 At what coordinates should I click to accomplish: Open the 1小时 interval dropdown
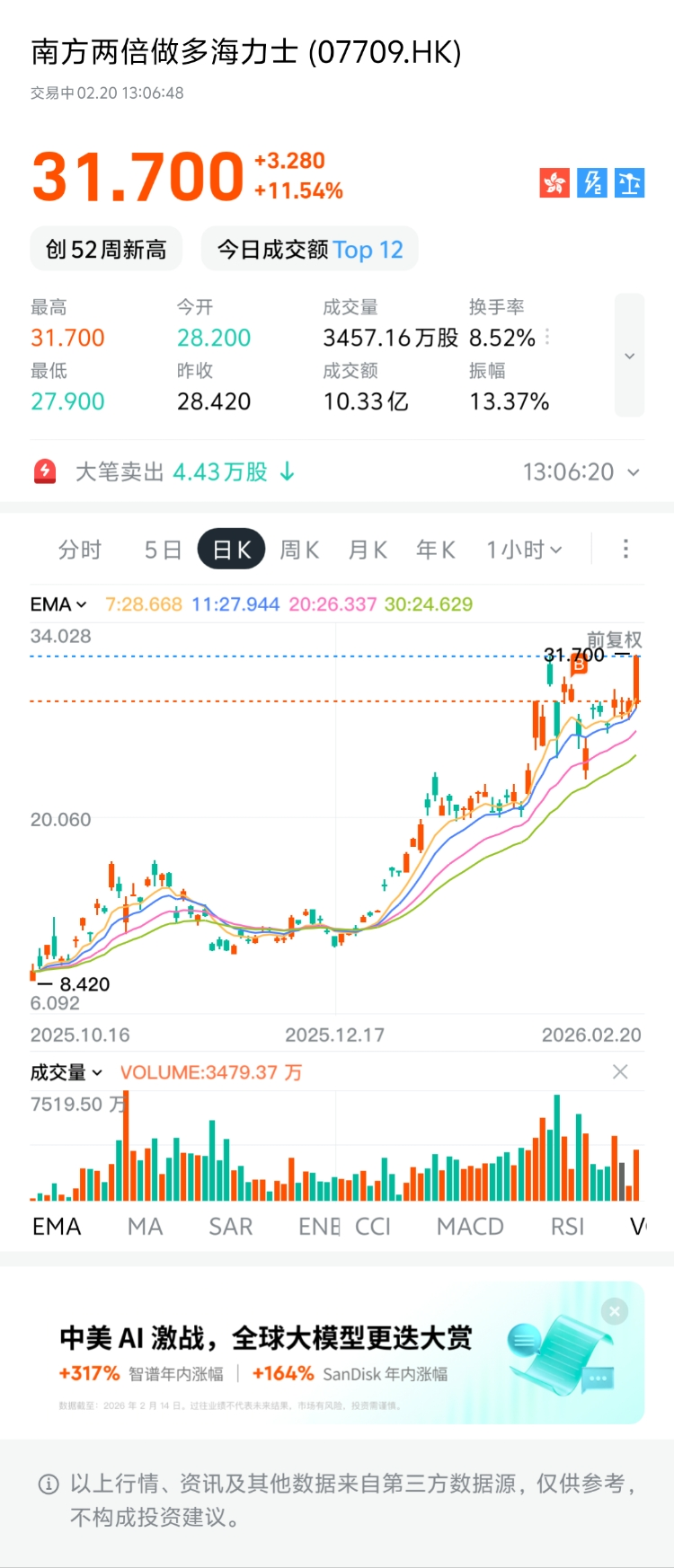point(524,550)
